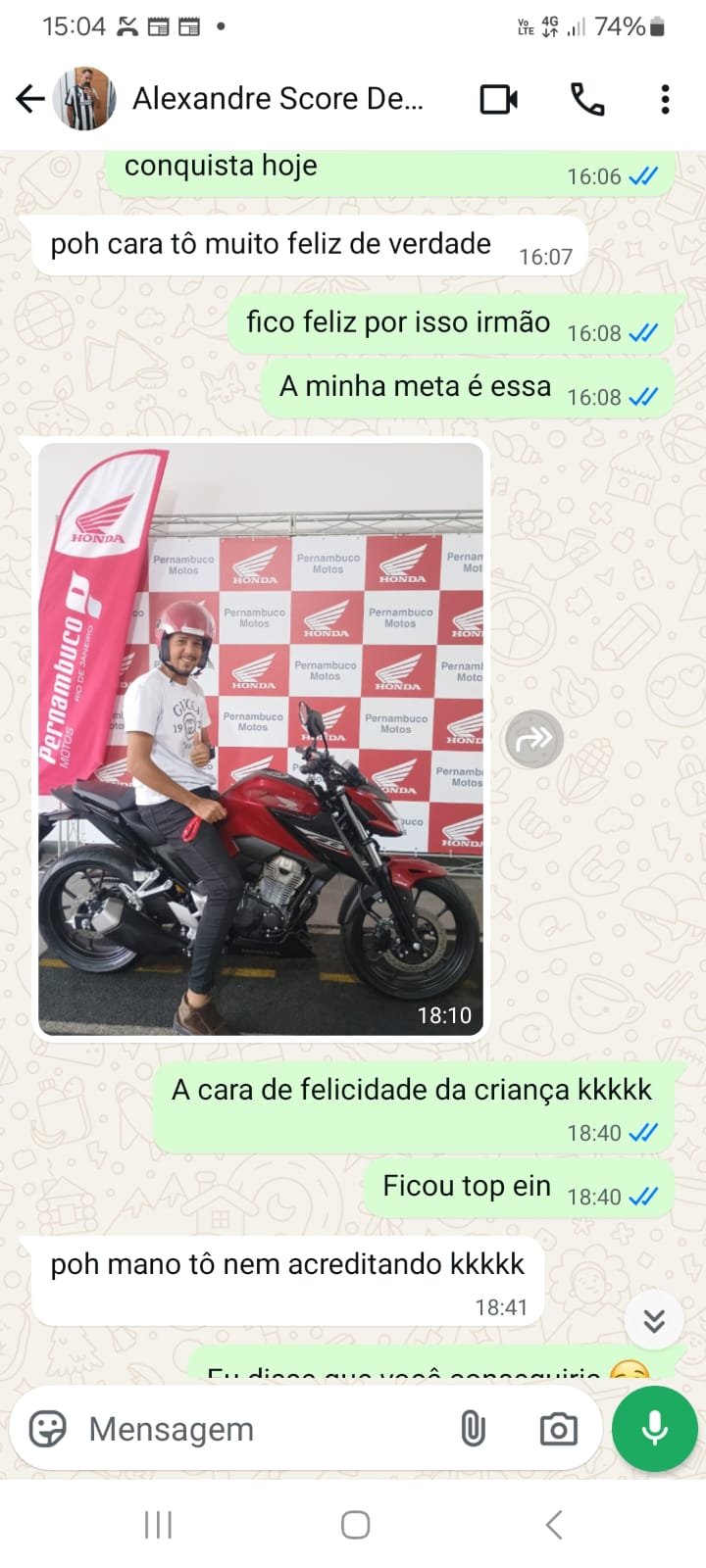Record a voice message
706x1568 pixels.
[x=654, y=1429]
